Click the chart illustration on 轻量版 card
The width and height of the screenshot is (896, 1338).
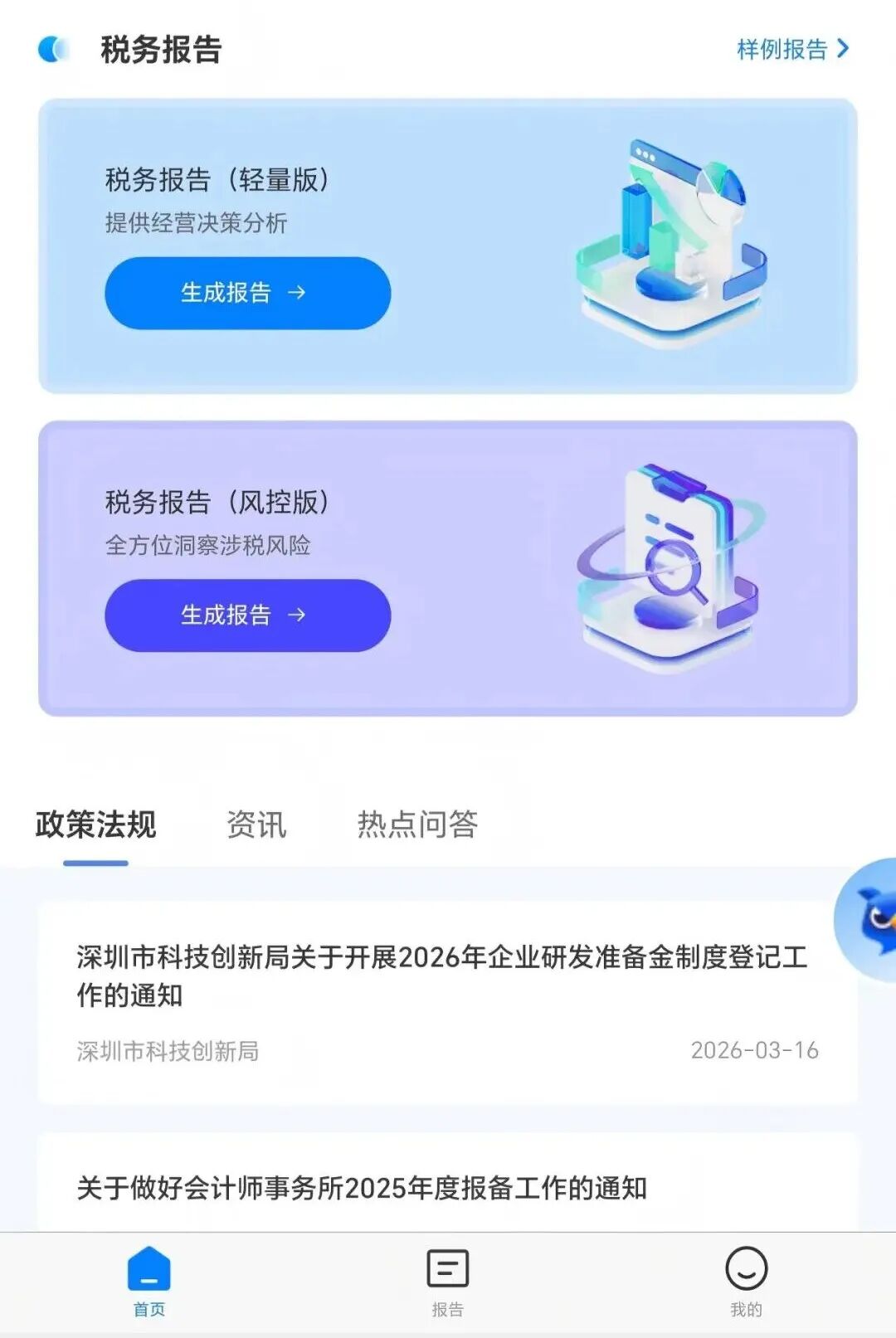672,241
